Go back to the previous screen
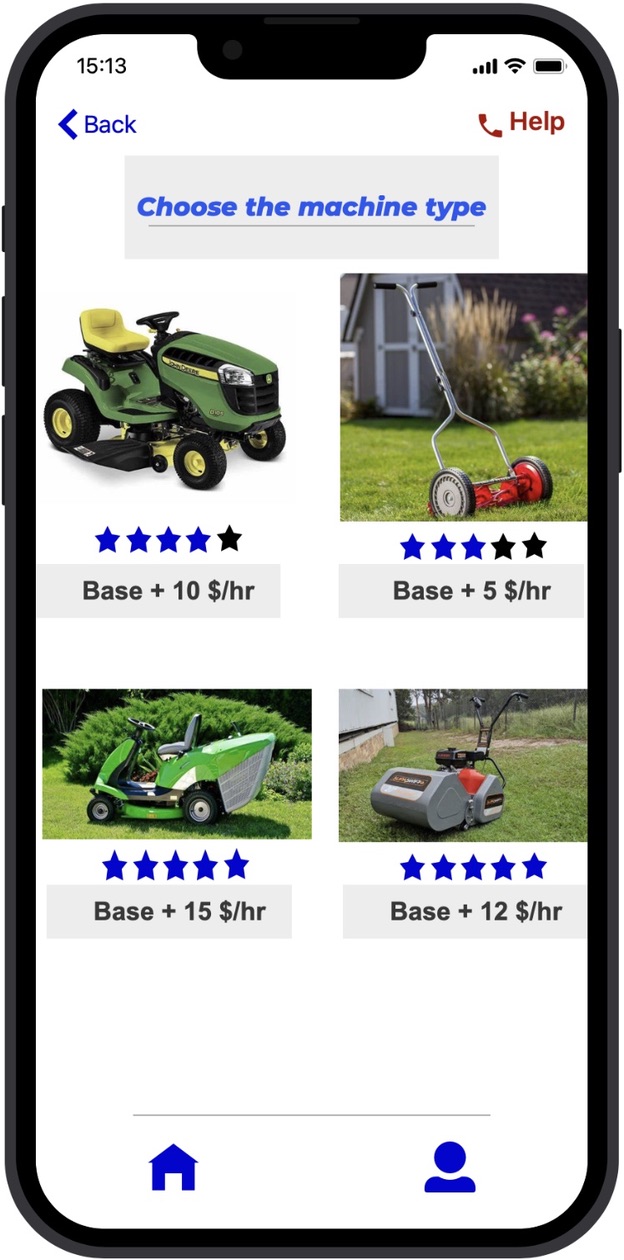Viewport: 624px width, 1260px height. 97,125
